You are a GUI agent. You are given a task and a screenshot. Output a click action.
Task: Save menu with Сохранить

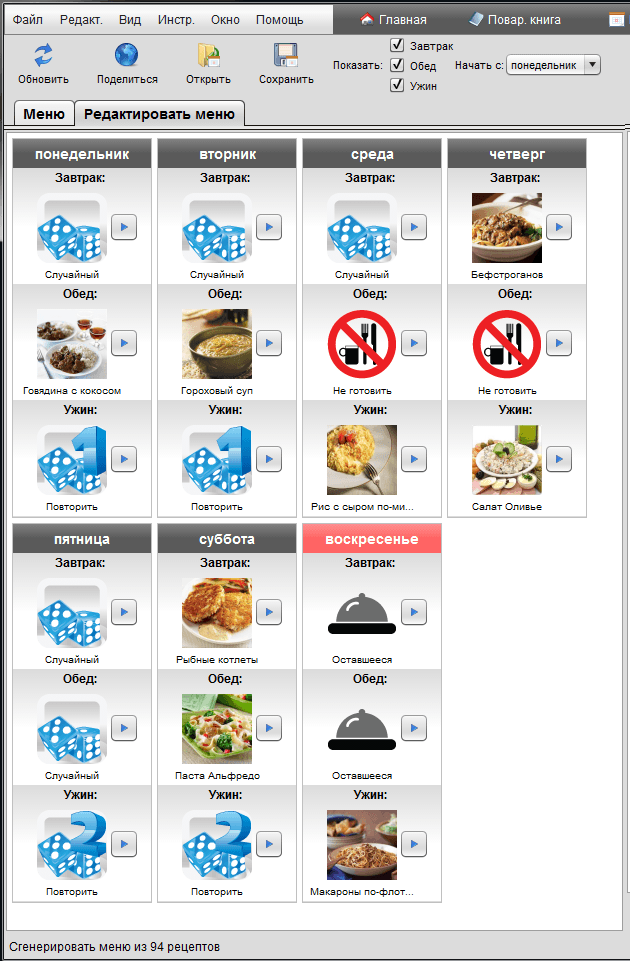(x=286, y=63)
